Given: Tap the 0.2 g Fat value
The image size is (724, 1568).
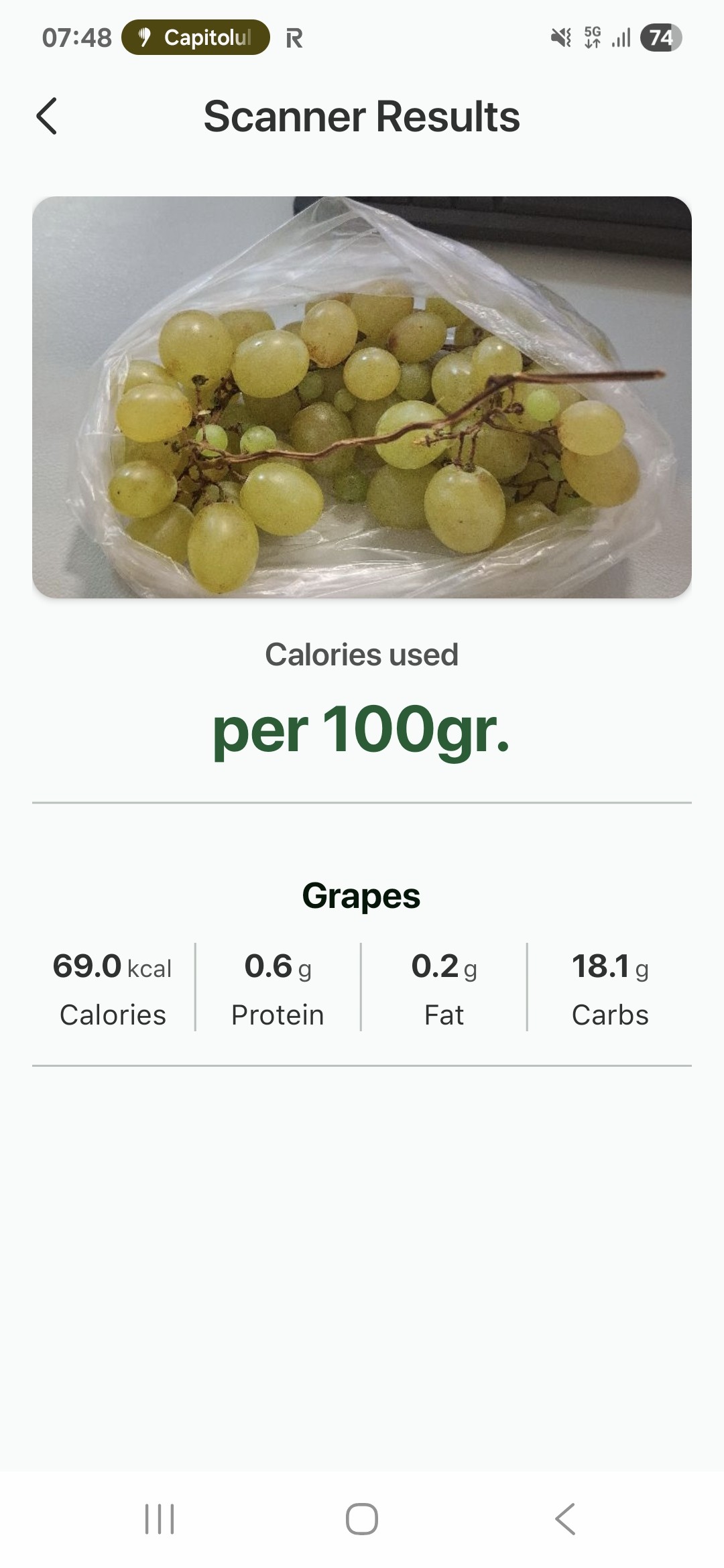Looking at the screenshot, I should pyautogui.click(x=444, y=985).
